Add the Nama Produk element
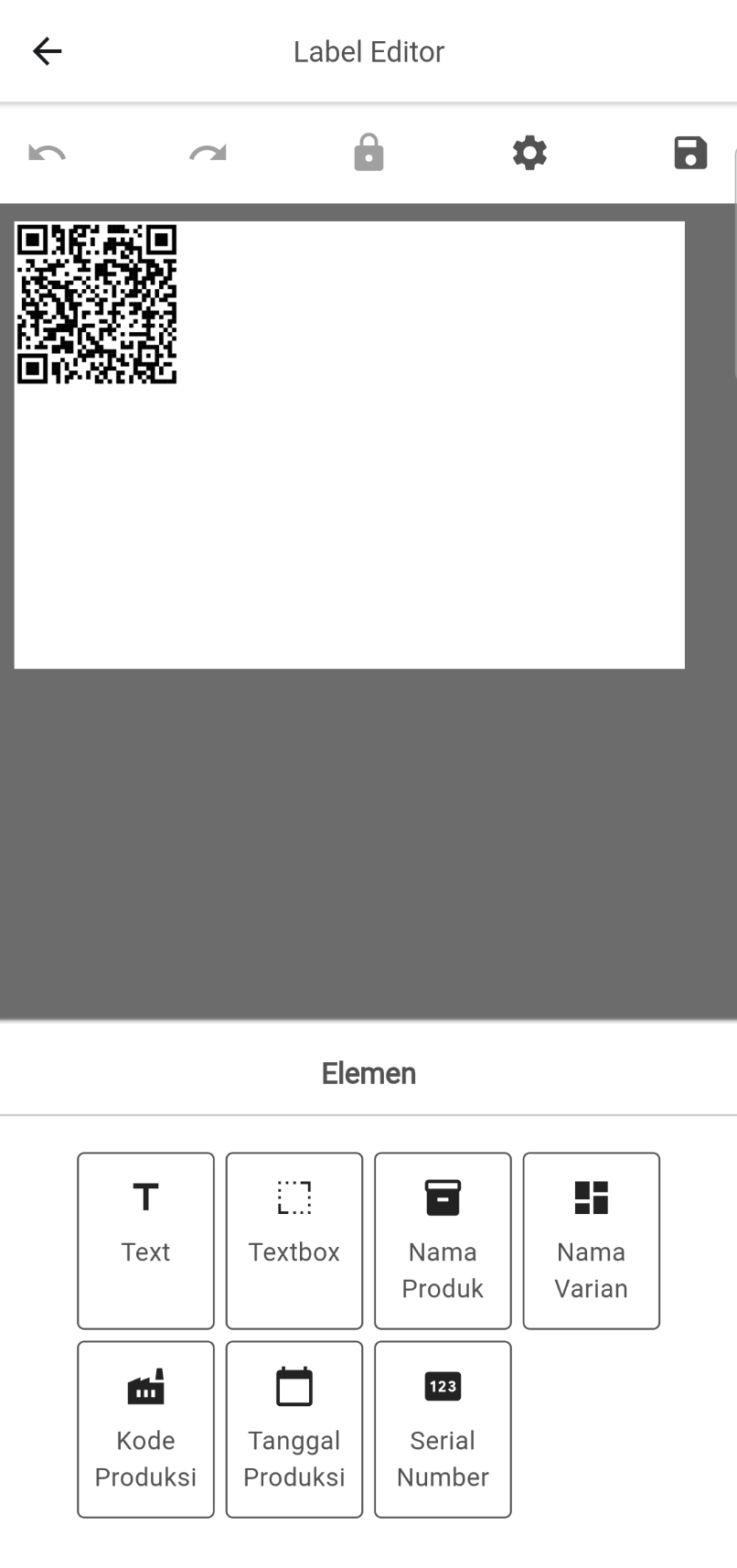The image size is (737, 1568). [x=443, y=1240]
